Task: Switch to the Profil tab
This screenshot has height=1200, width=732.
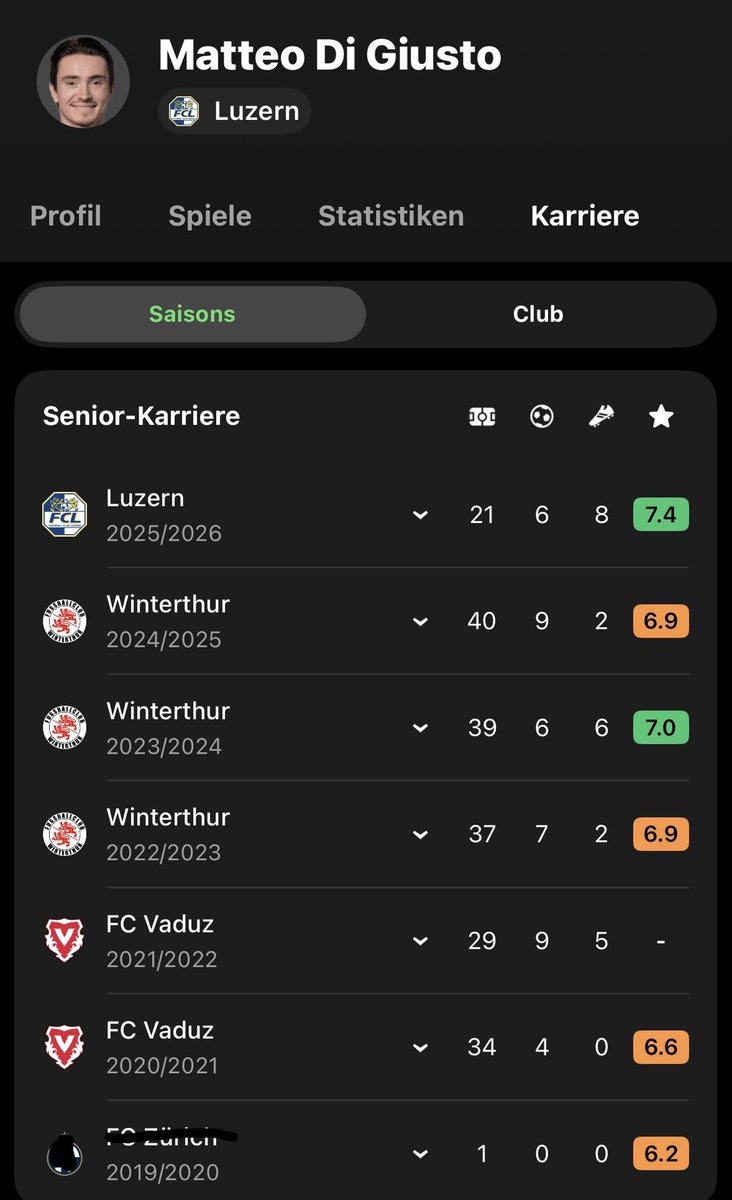Action: (66, 215)
